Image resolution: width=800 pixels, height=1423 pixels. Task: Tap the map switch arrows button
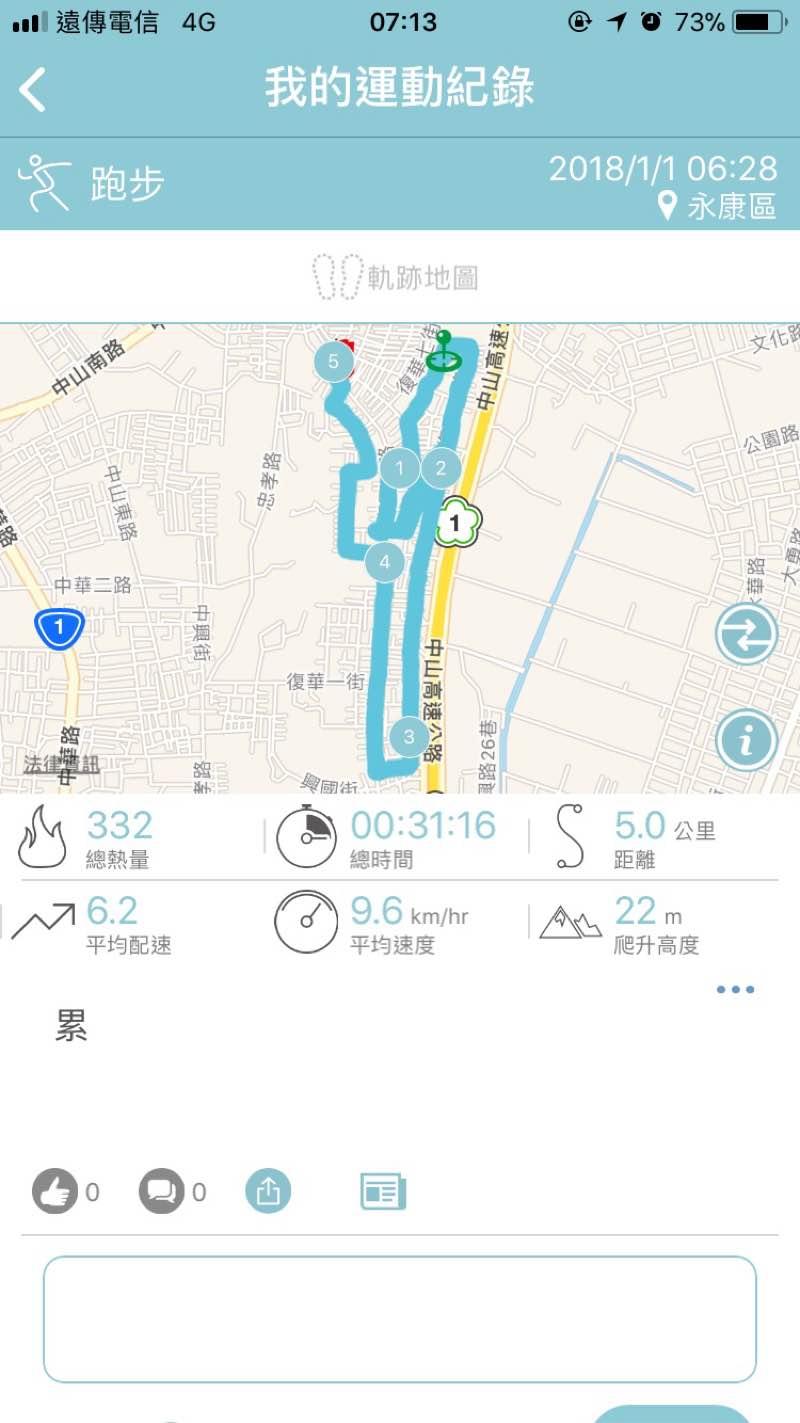746,635
